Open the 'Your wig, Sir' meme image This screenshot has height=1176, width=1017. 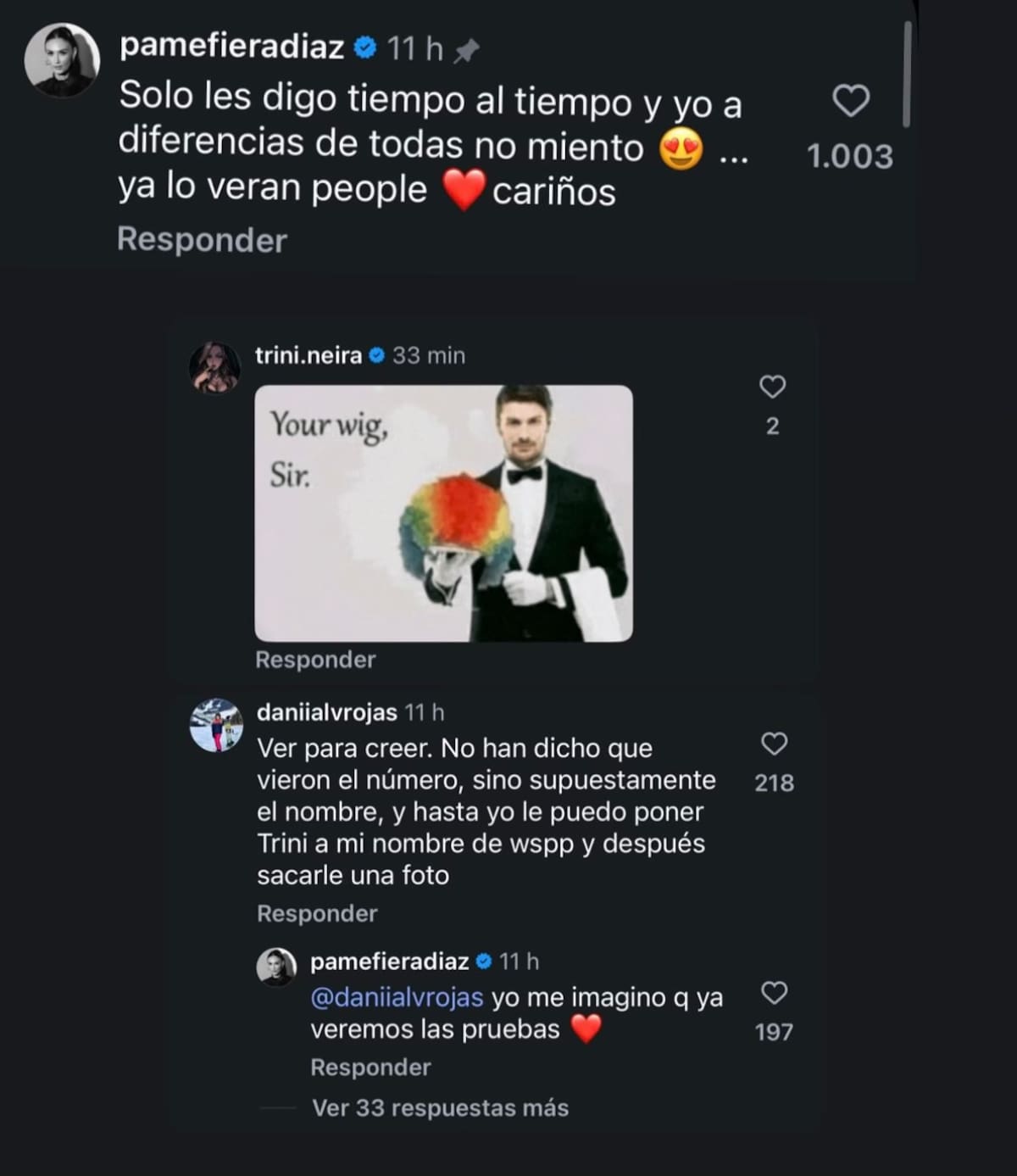coord(444,512)
